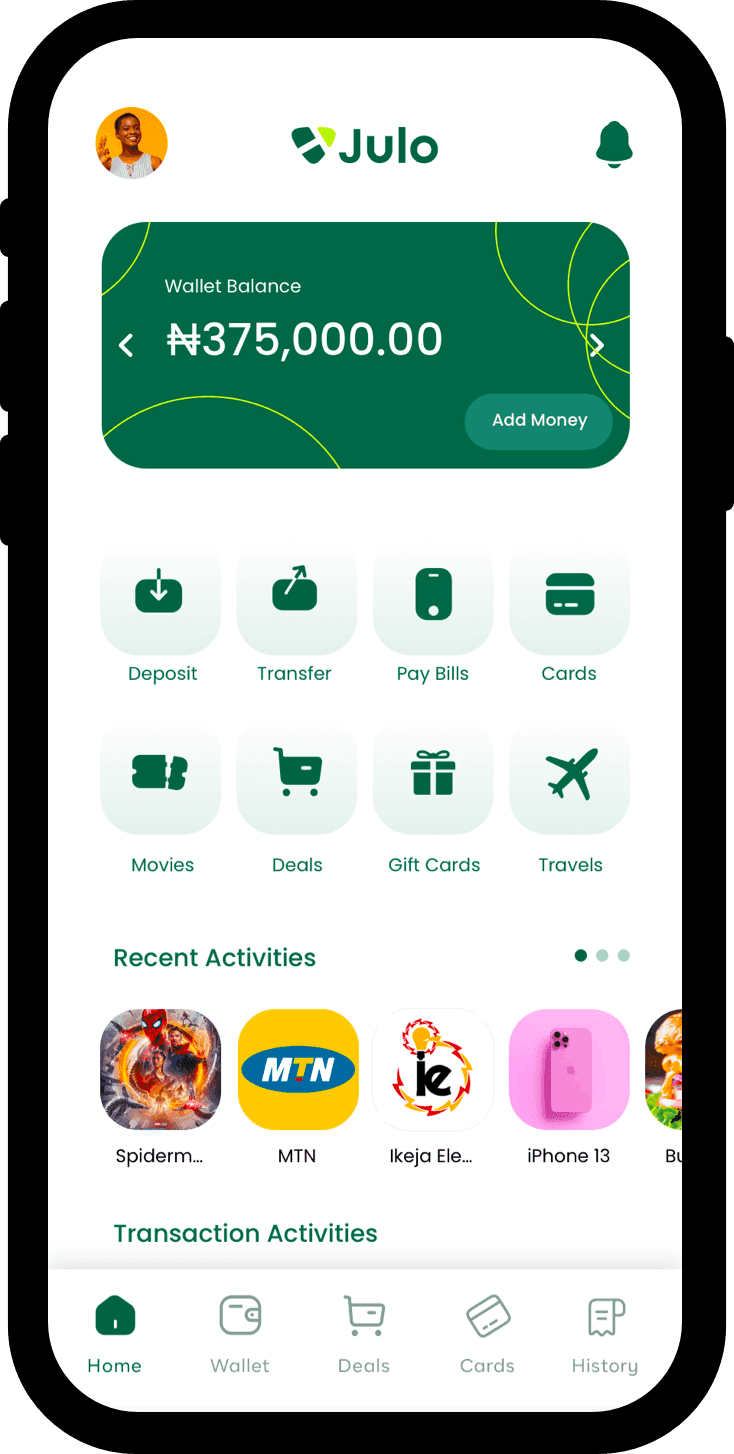Viewport: 734px width, 1454px height.
Task: Open the notifications bell
Action: point(614,144)
